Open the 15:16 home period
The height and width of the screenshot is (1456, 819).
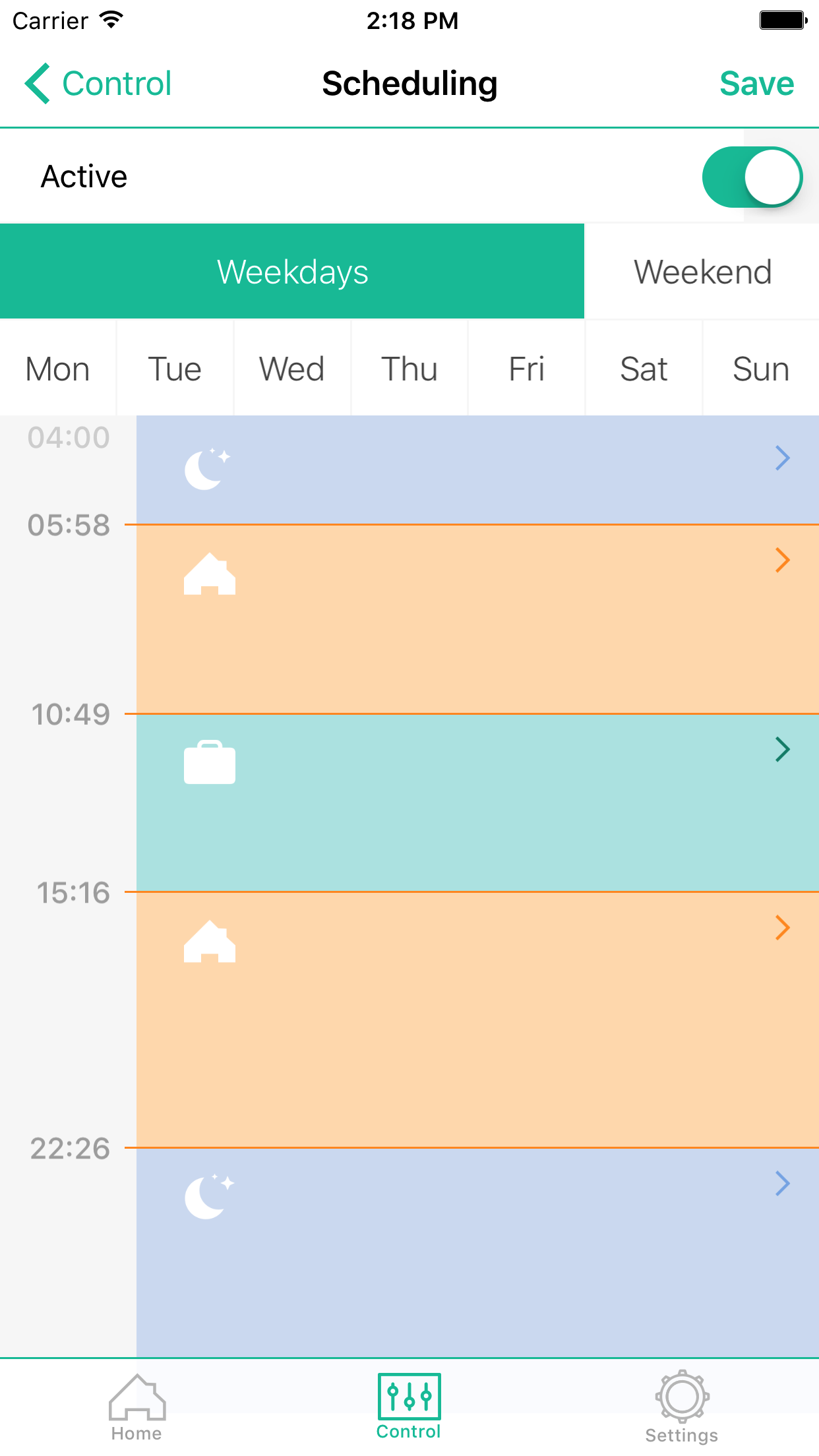[477, 1019]
